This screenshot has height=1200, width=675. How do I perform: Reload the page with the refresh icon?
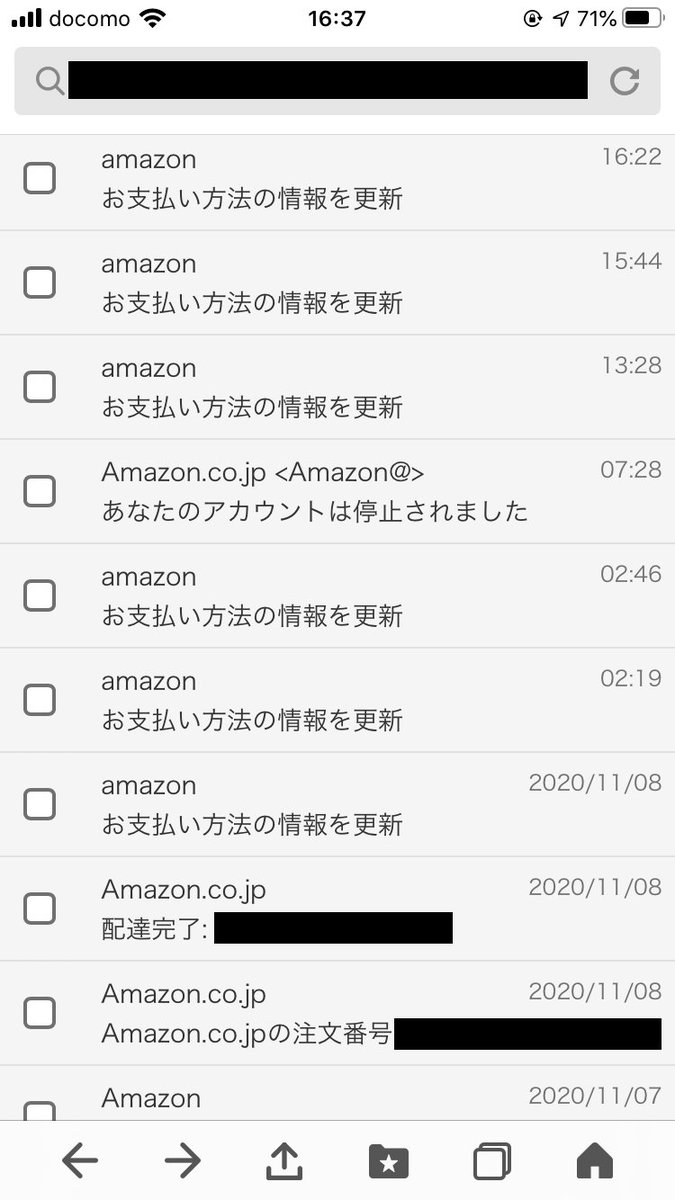[x=625, y=81]
